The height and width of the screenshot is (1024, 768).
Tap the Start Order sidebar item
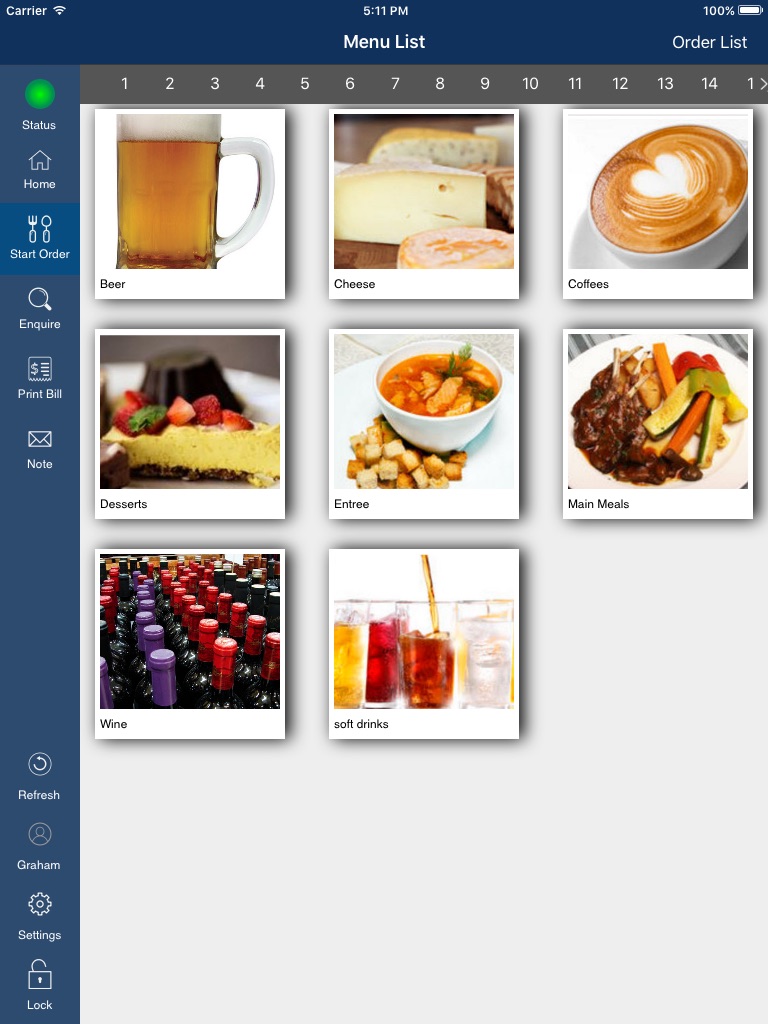pos(39,238)
